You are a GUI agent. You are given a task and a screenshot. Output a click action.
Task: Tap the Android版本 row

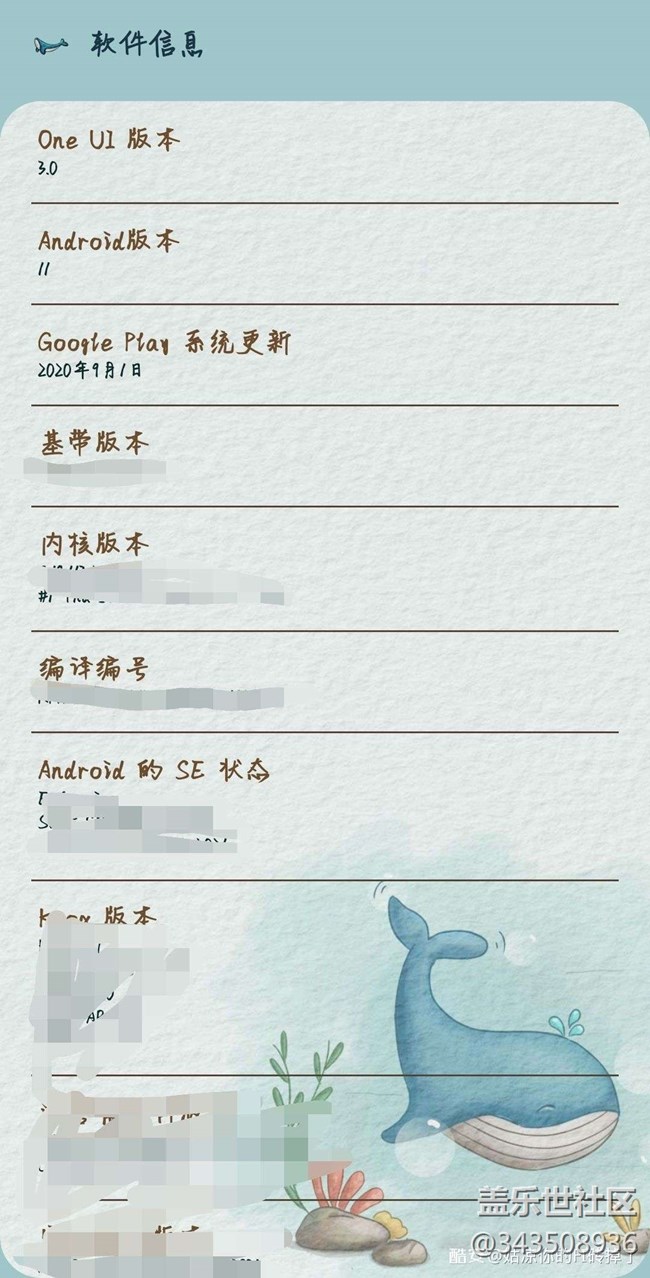[x=324, y=253]
